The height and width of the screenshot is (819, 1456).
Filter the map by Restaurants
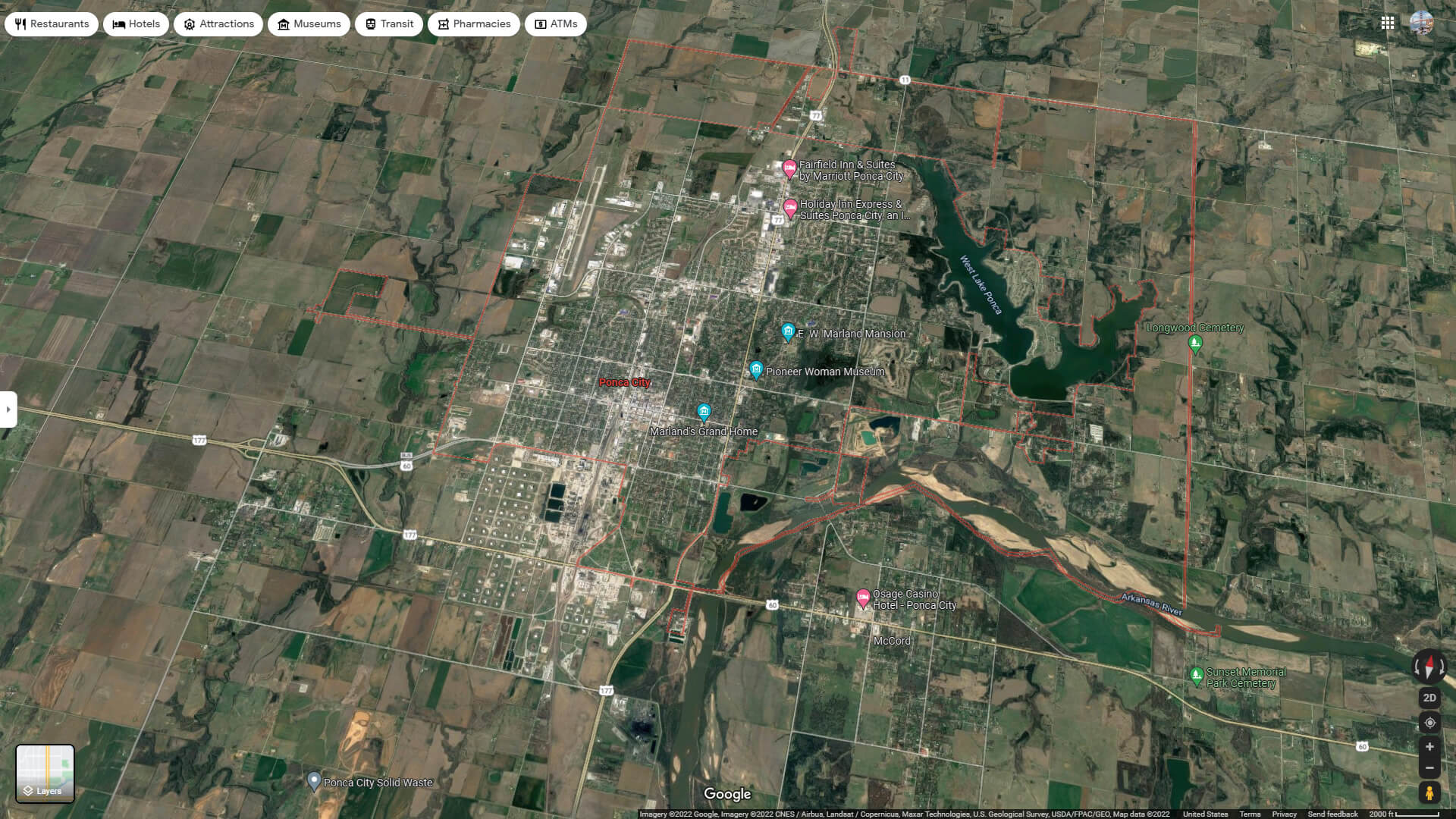pos(52,24)
